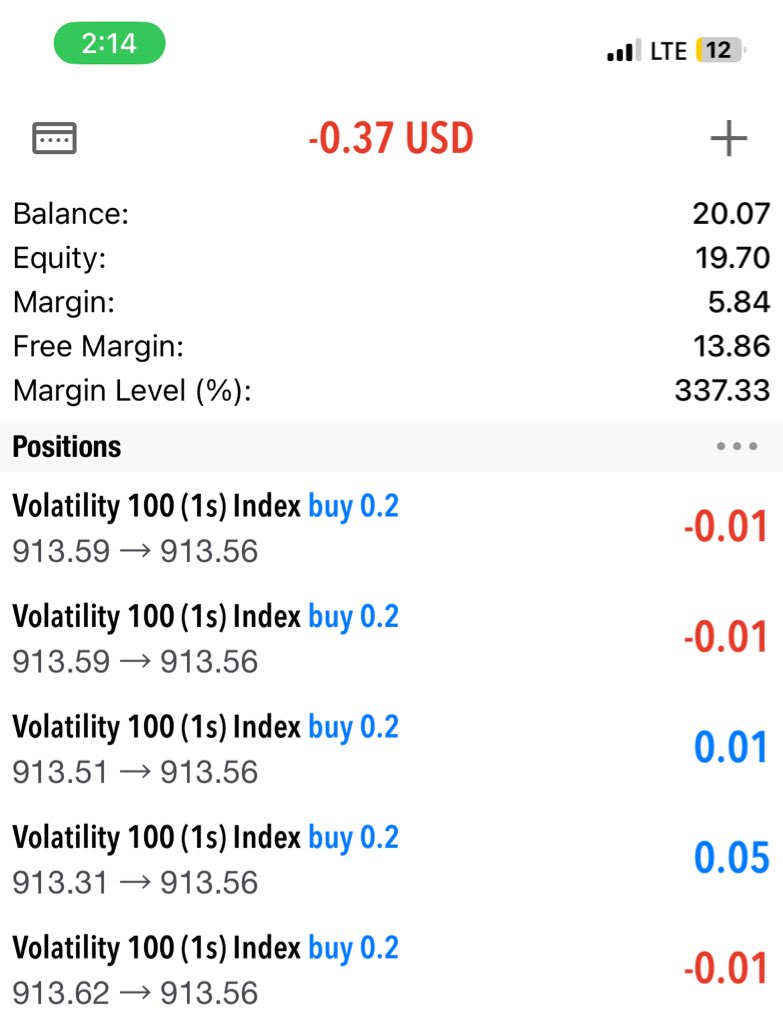
Task: Open the Positions three-dot menu
Action: tap(737, 446)
